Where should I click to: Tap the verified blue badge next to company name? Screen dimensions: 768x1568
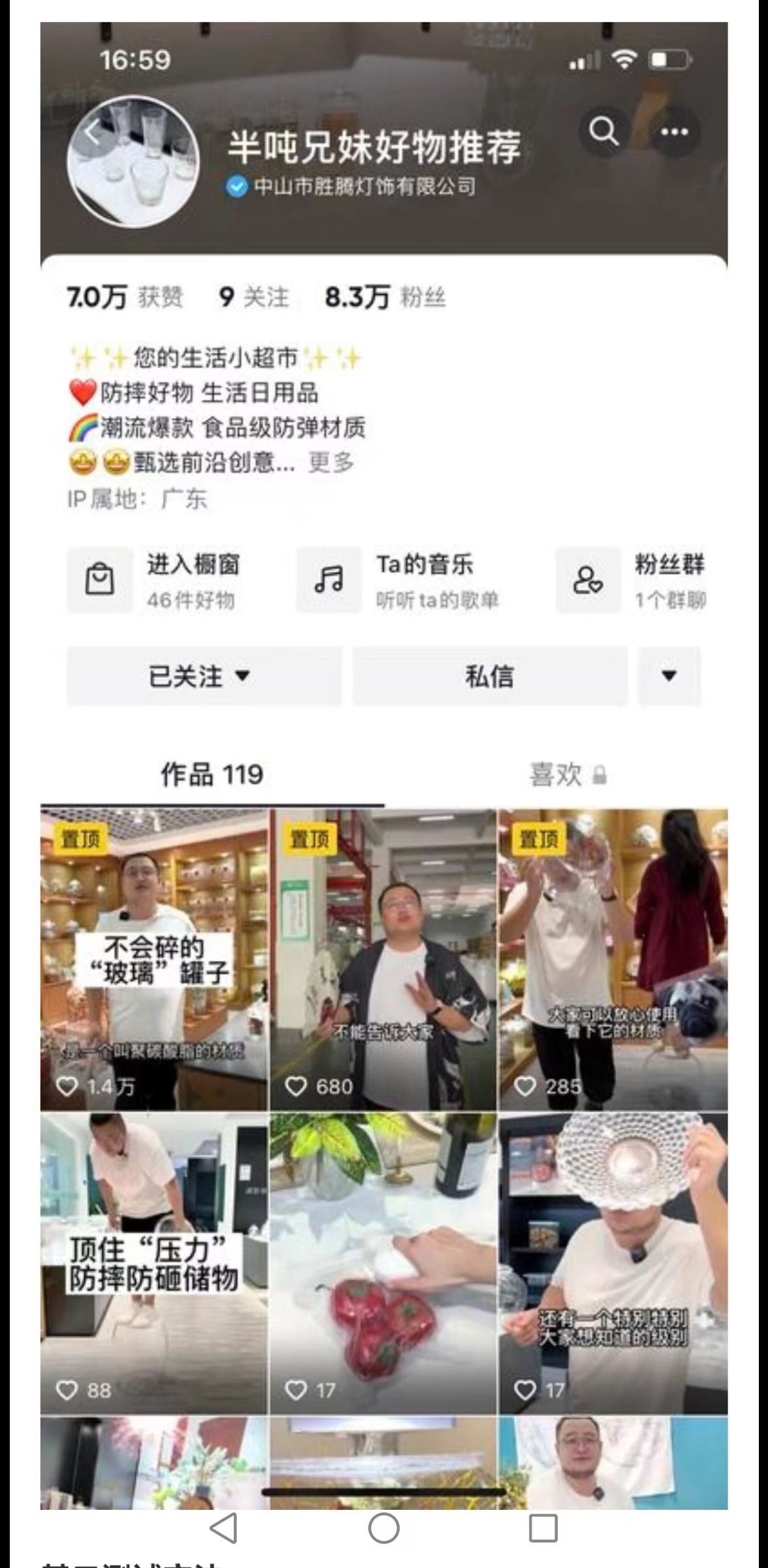click(237, 185)
